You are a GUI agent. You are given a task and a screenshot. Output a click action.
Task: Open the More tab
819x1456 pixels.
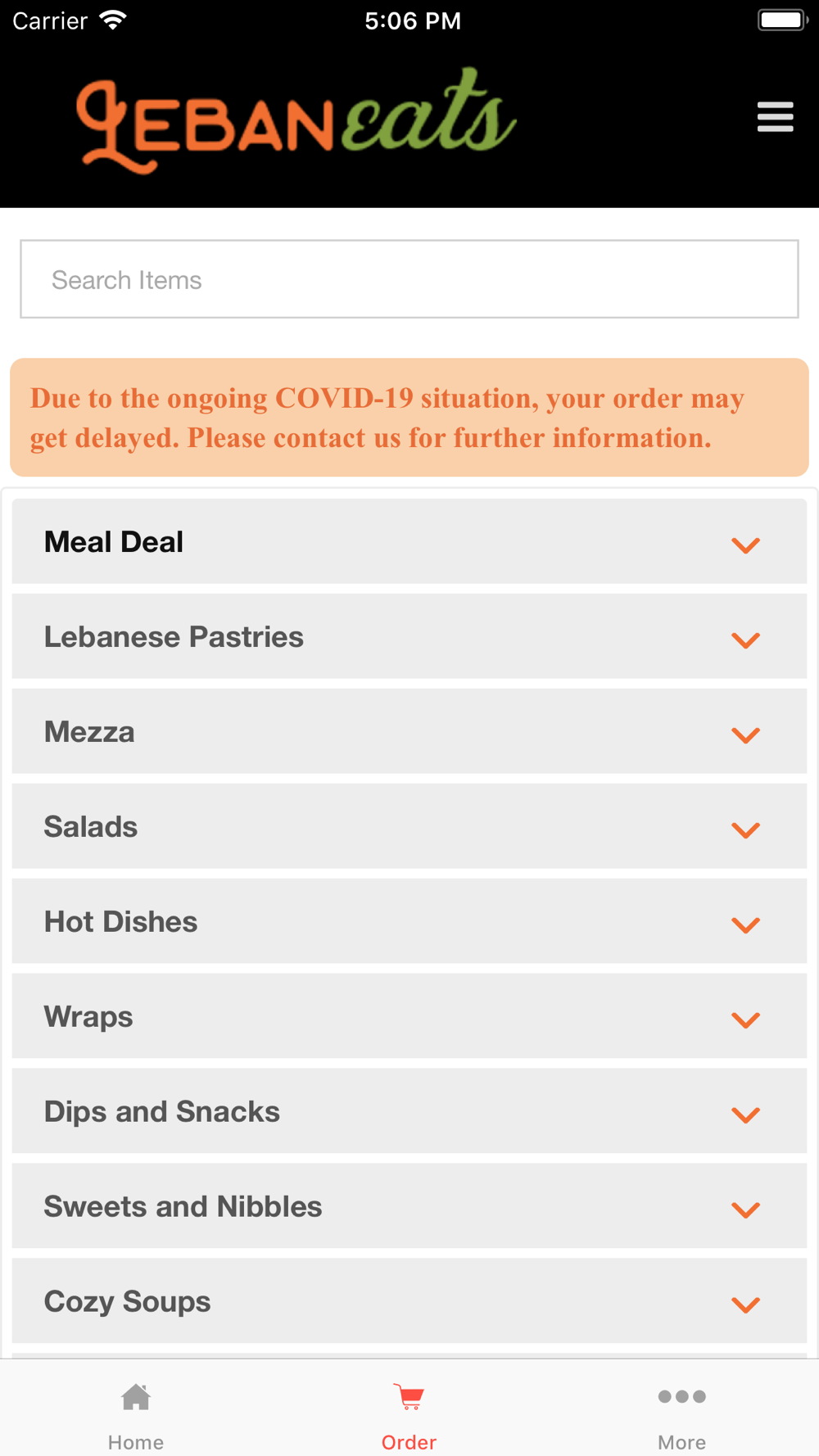(x=681, y=1416)
